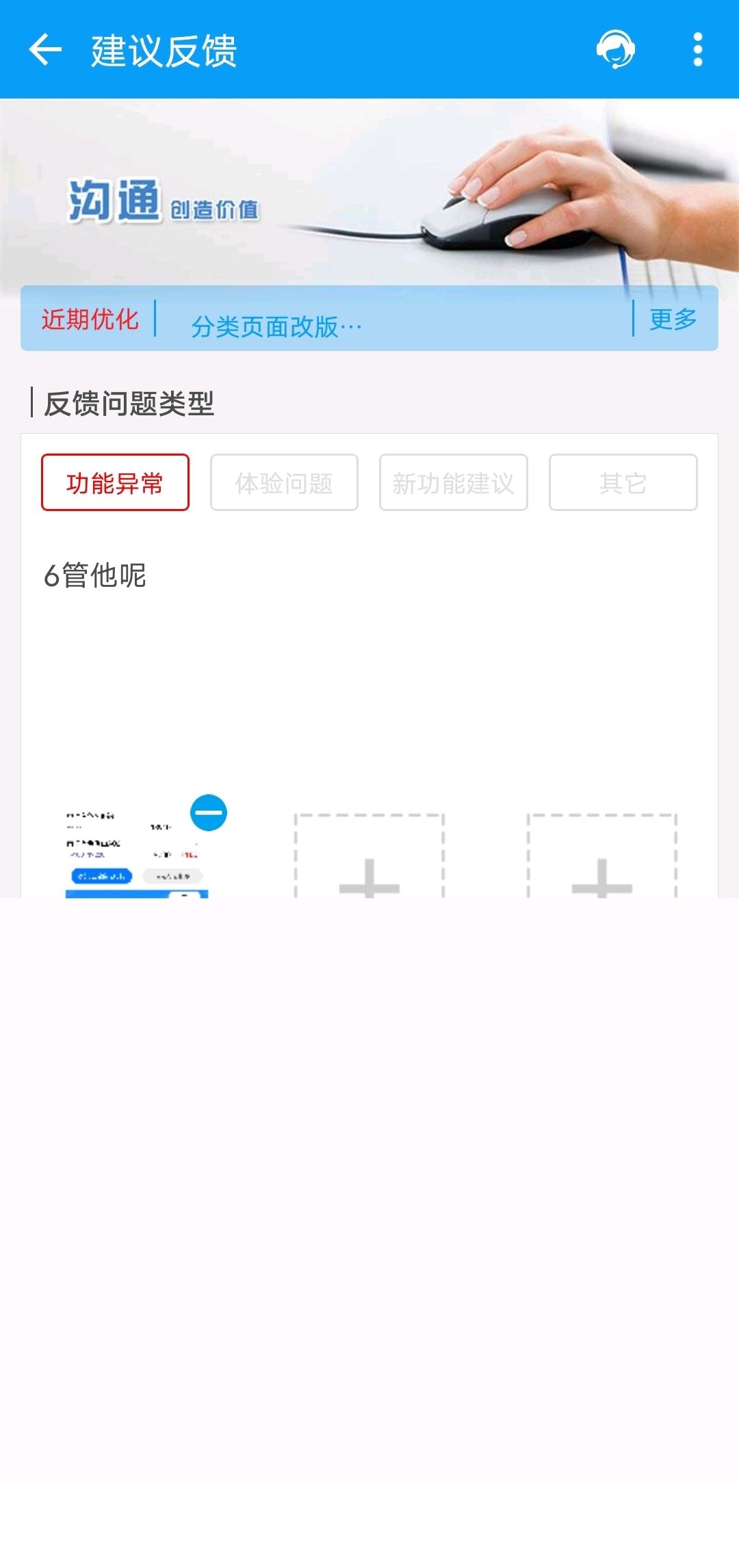The width and height of the screenshot is (739, 1568).
Task: Choose the 新功能建议 feedback type
Action: pos(453,482)
